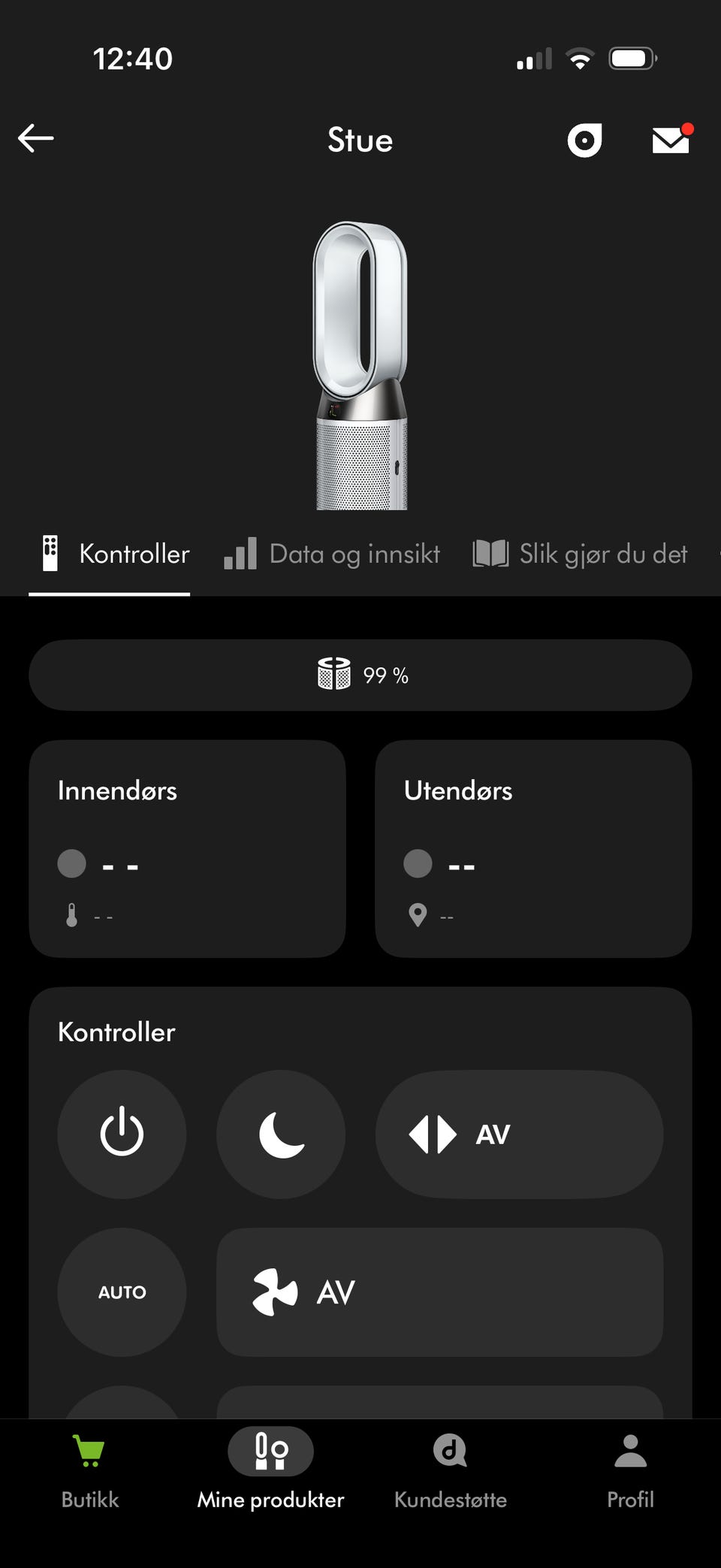This screenshot has height=1568, width=721.
Task: Toggle the power button
Action: point(122,1134)
